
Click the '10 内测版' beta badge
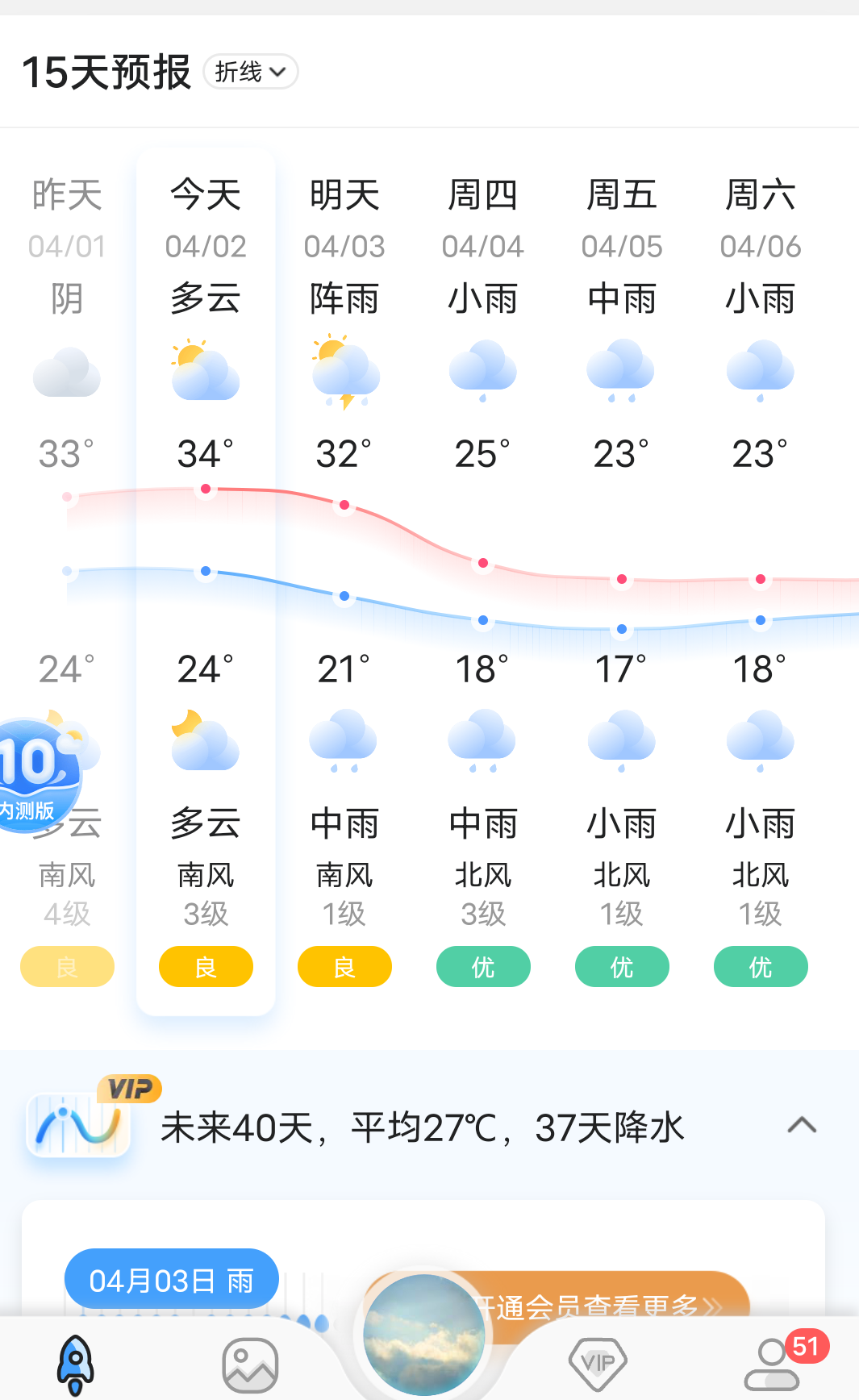point(31,773)
